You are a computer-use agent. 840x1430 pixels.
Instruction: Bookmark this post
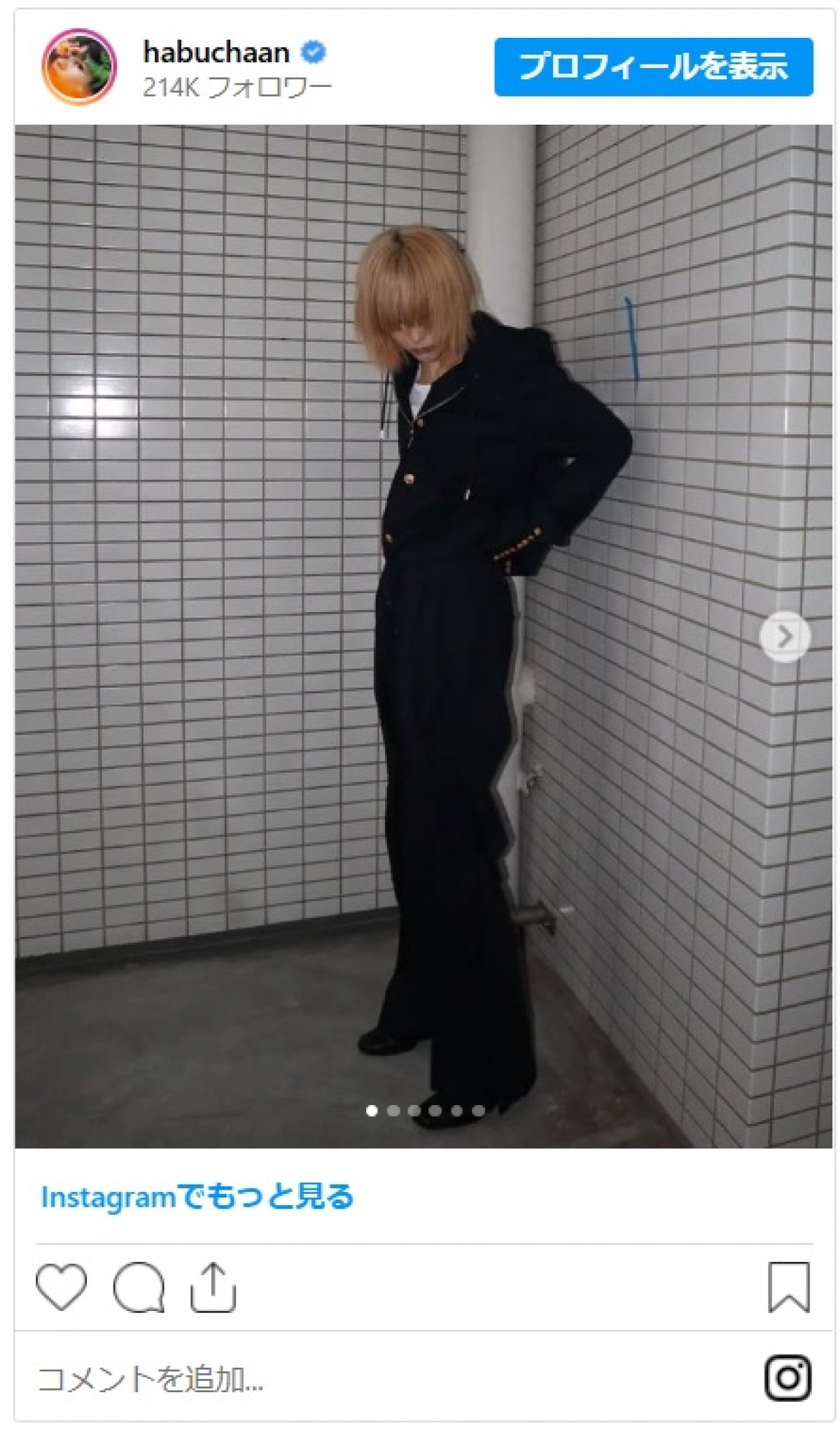click(x=789, y=1287)
